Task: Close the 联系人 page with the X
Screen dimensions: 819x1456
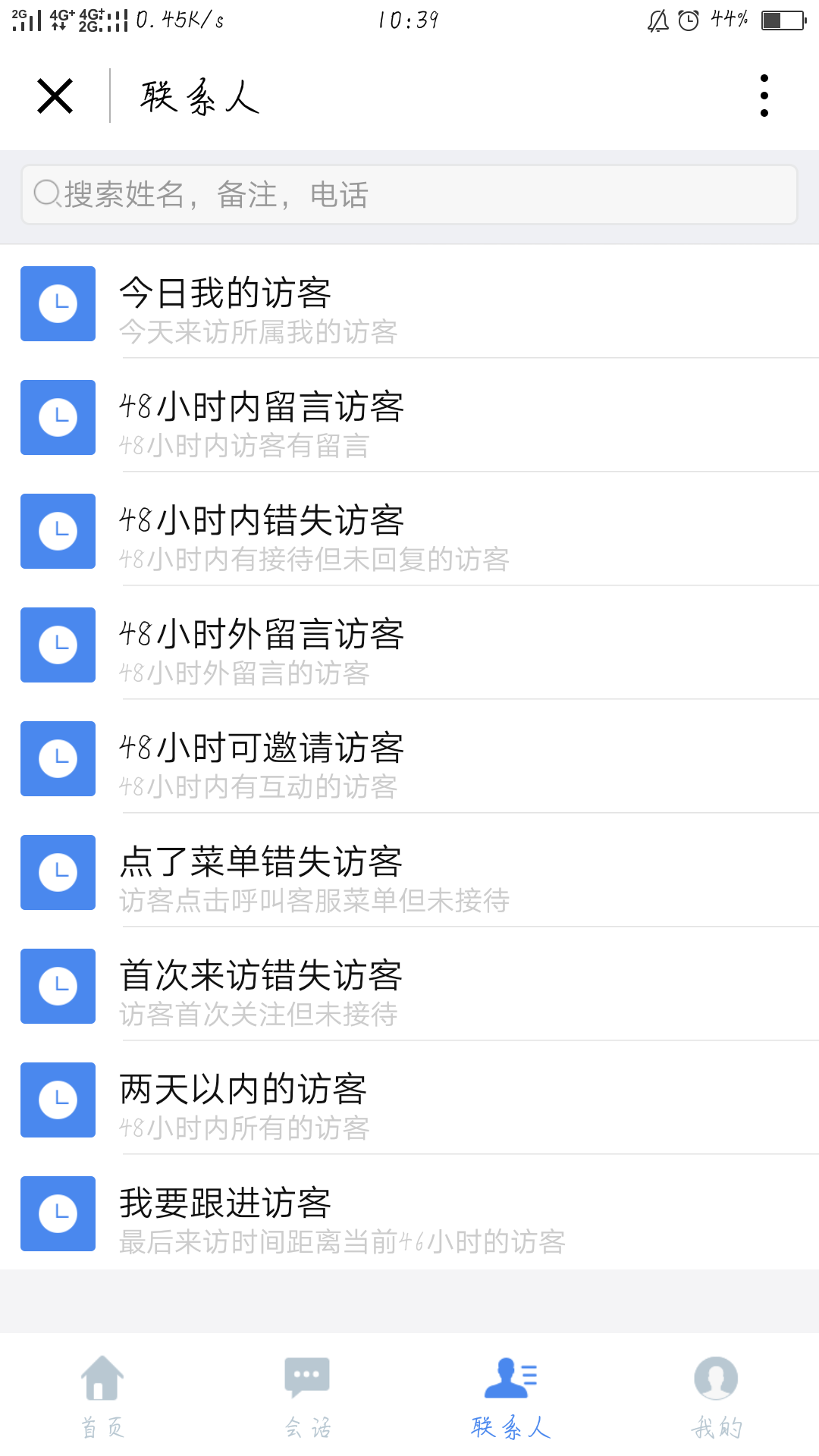Action: [x=55, y=96]
